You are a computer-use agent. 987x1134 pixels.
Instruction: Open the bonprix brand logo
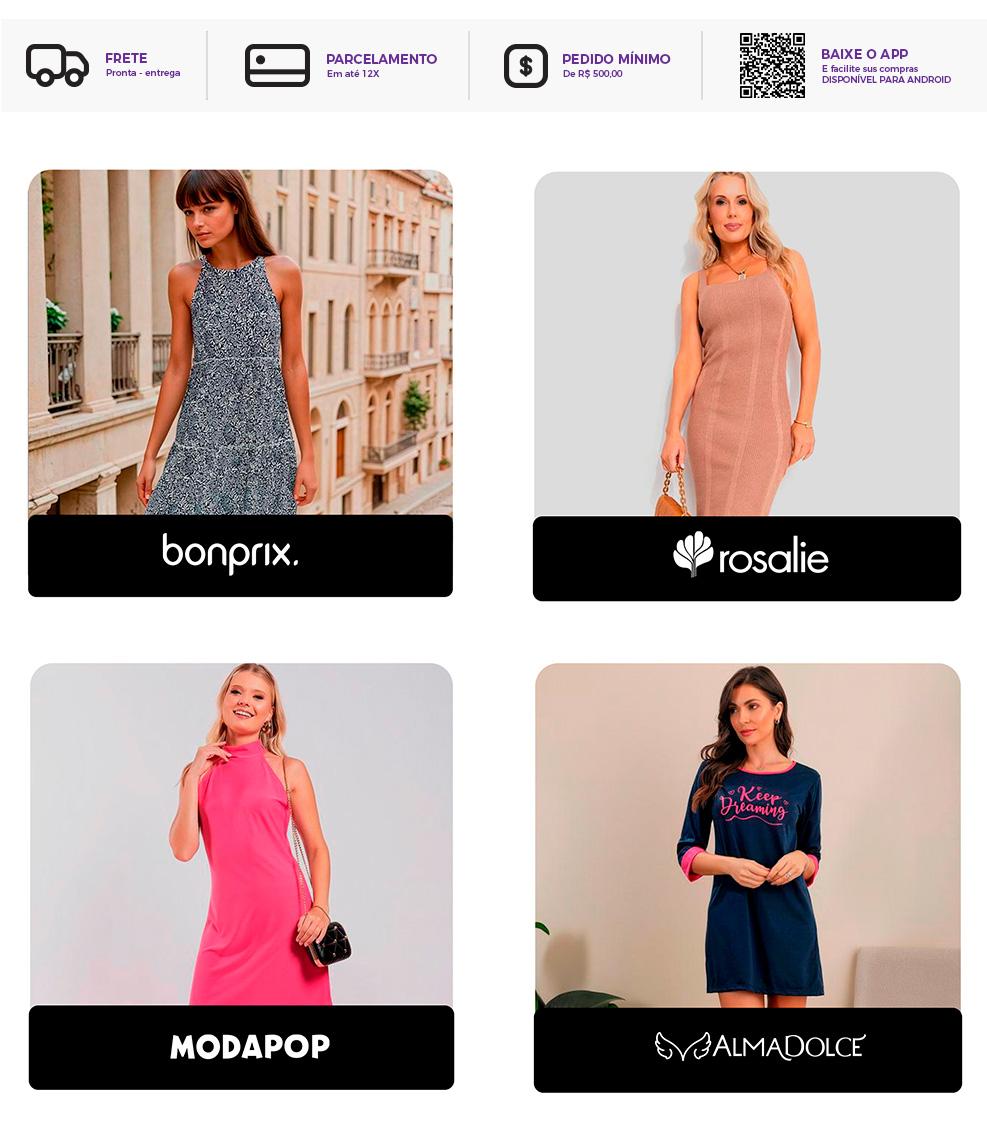tap(229, 555)
